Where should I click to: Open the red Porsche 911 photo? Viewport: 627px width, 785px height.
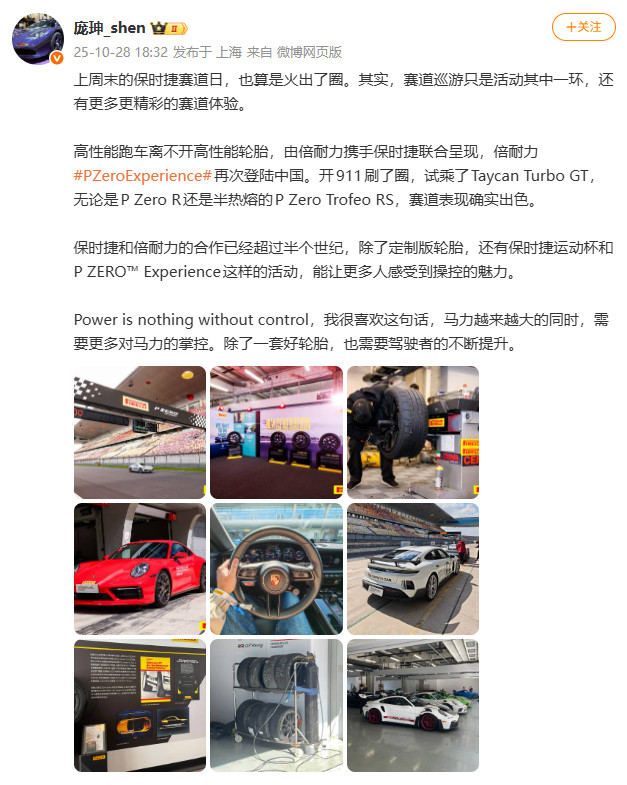coord(139,568)
